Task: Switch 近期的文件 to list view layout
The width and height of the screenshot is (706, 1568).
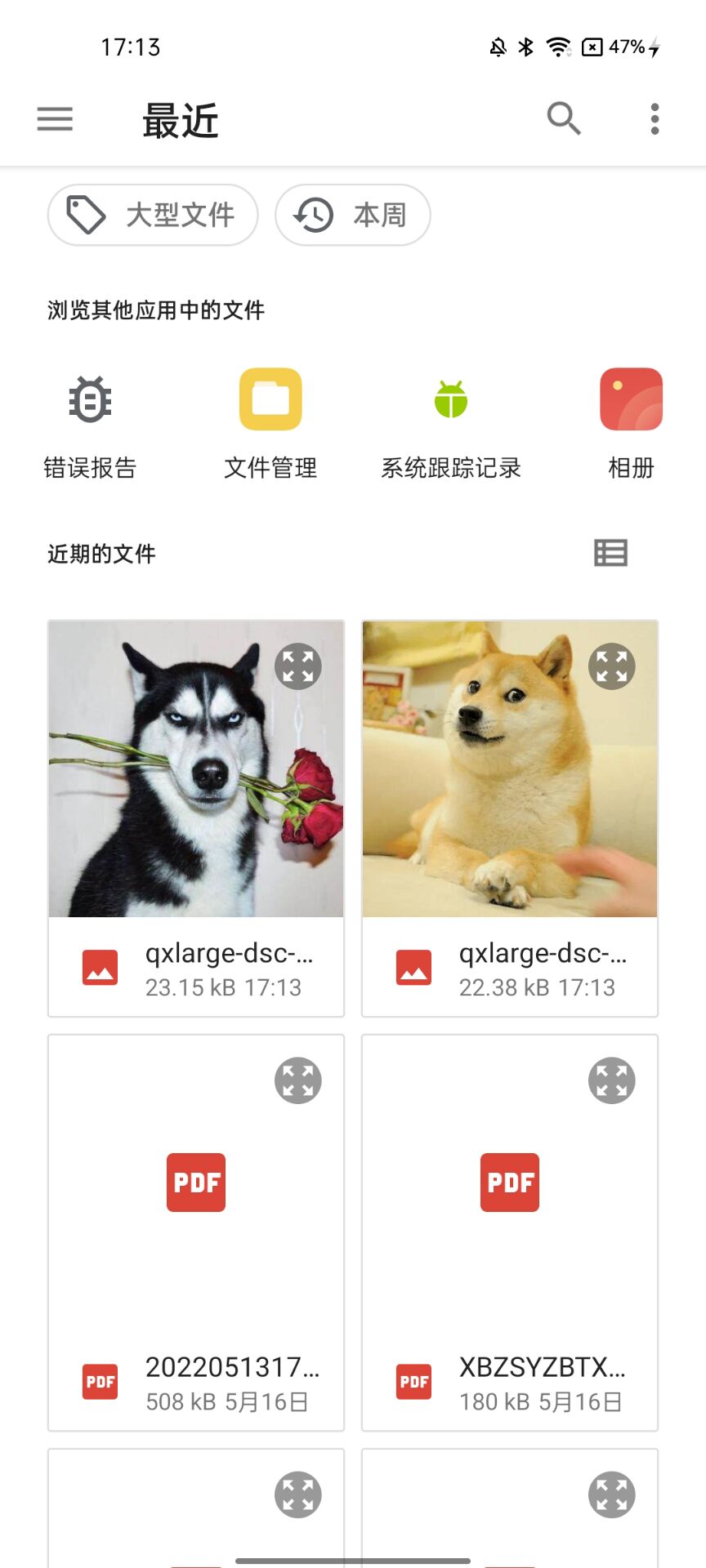Action: (611, 553)
